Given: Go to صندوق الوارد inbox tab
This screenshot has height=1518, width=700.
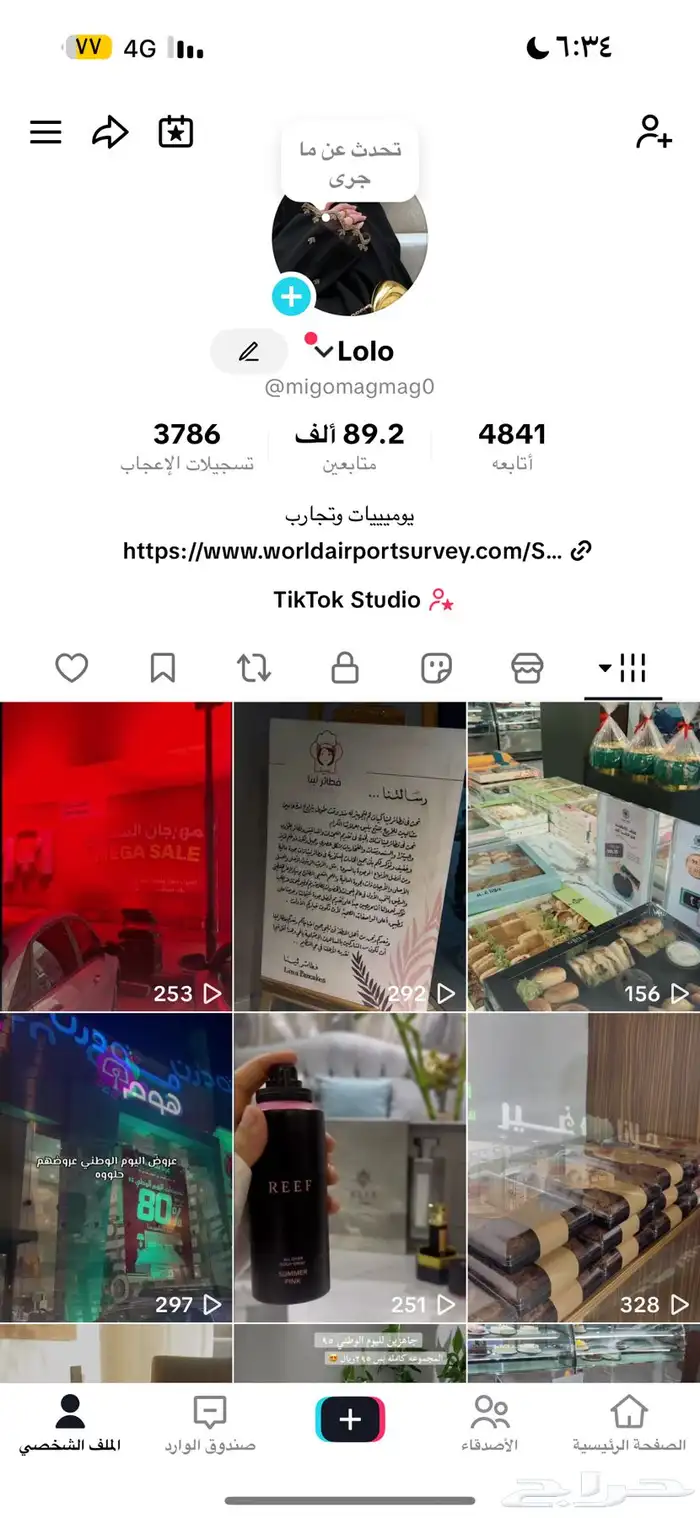Looking at the screenshot, I should tap(210, 1424).
